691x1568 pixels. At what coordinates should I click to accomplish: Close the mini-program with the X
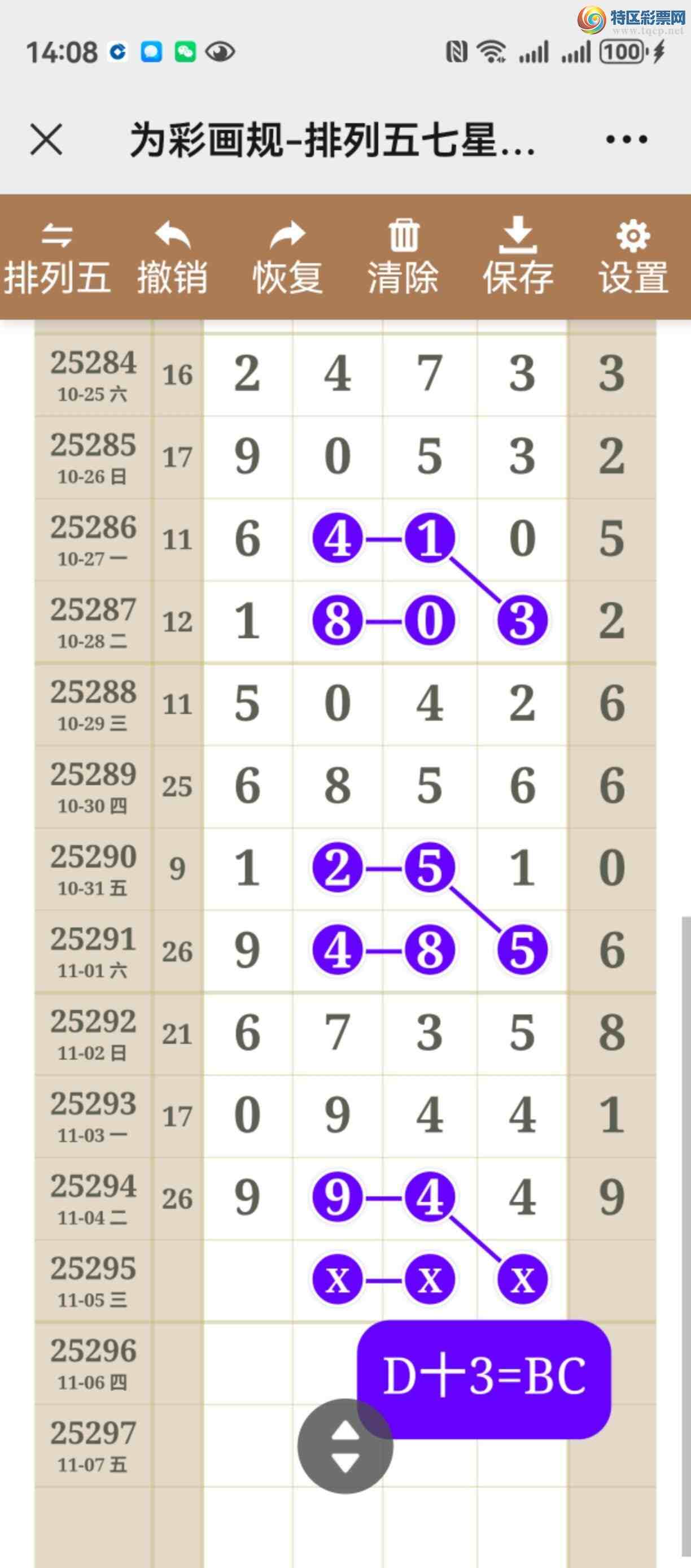point(46,140)
